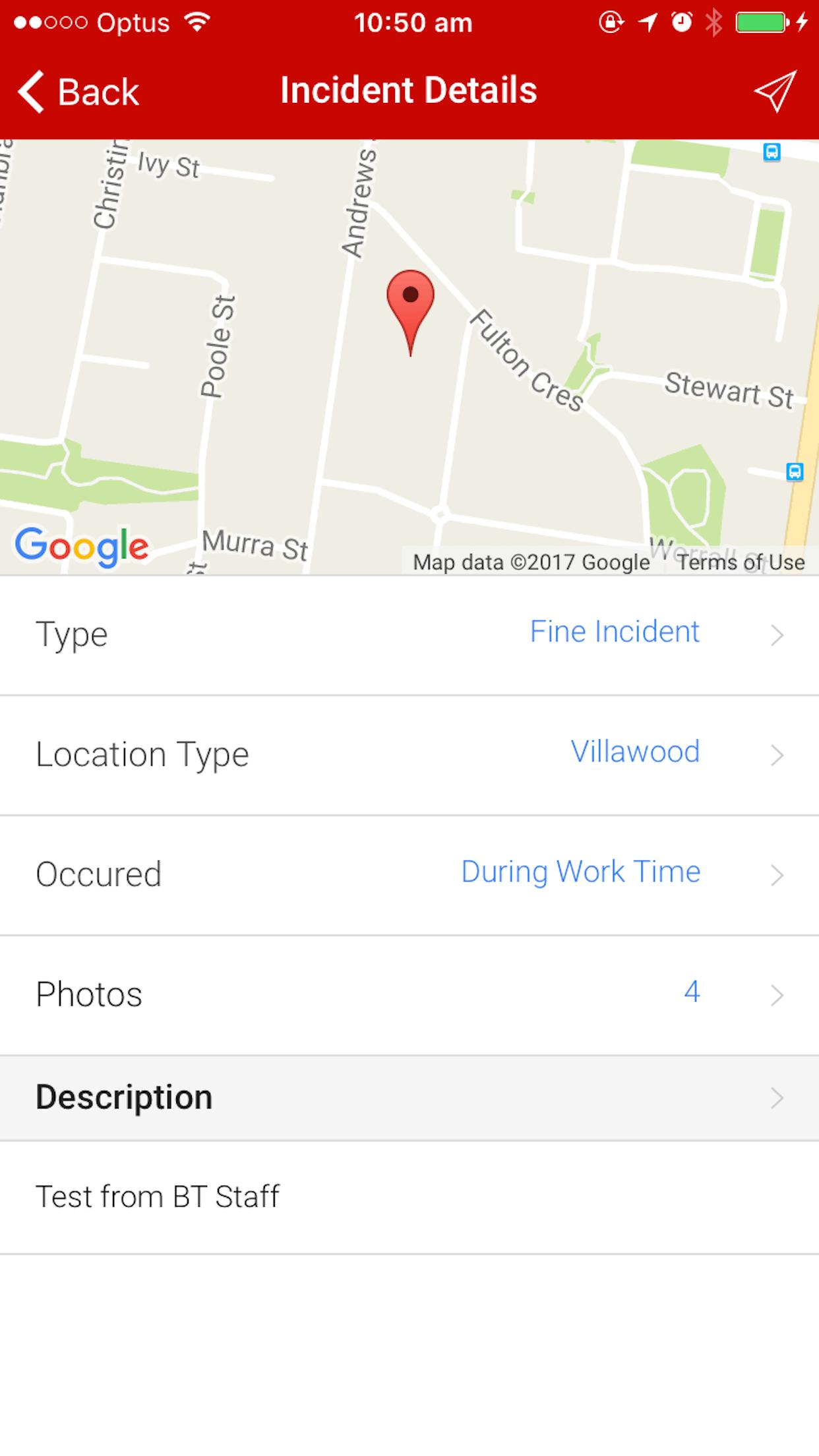Open the Description section
819x1456 pixels.
click(x=409, y=1098)
